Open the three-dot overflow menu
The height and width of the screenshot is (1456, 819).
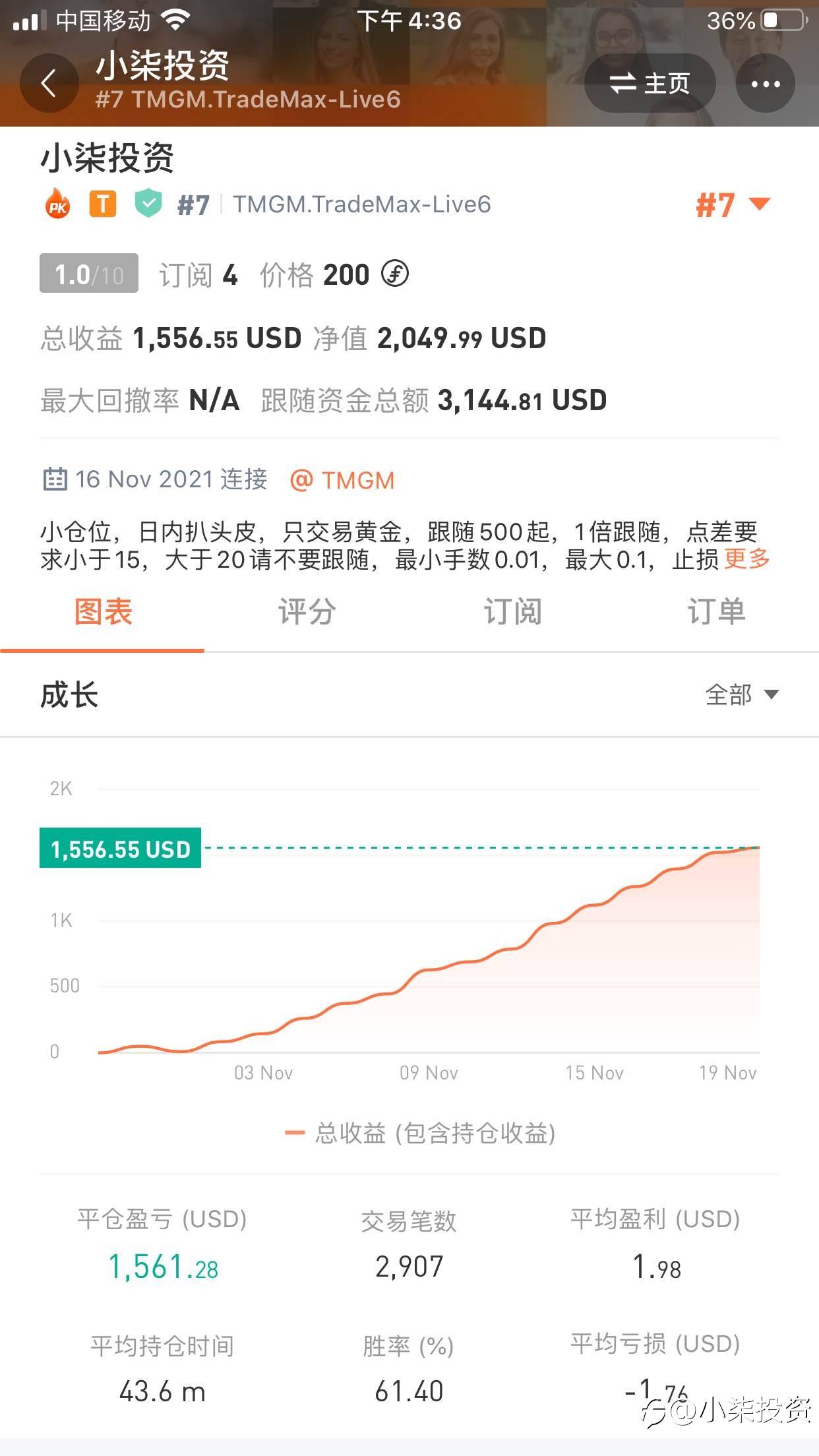click(x=765, y=84)
